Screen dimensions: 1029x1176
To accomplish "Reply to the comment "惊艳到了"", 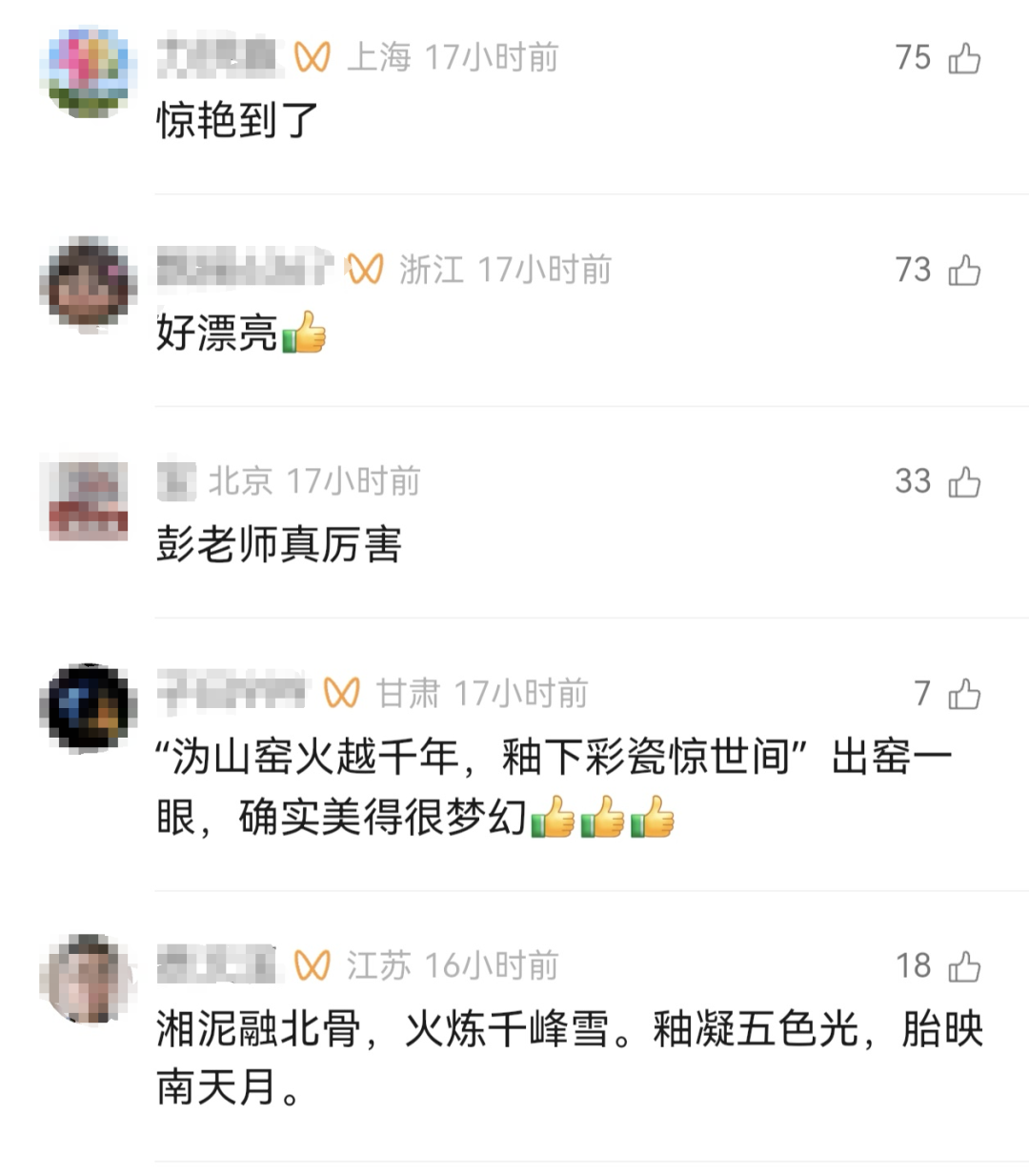I will pyautogui.click(x=236, y=121).
